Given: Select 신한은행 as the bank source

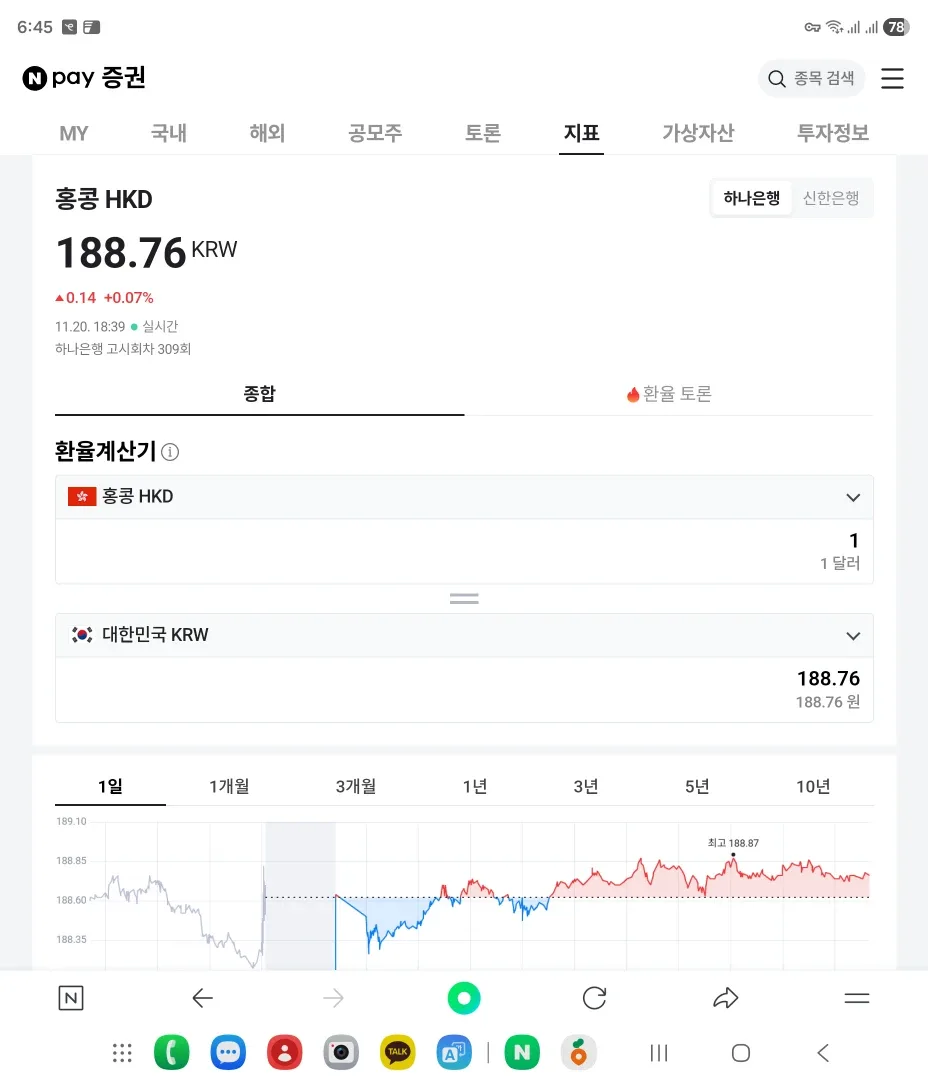Looking at the screenshot, I should [830, 198].
